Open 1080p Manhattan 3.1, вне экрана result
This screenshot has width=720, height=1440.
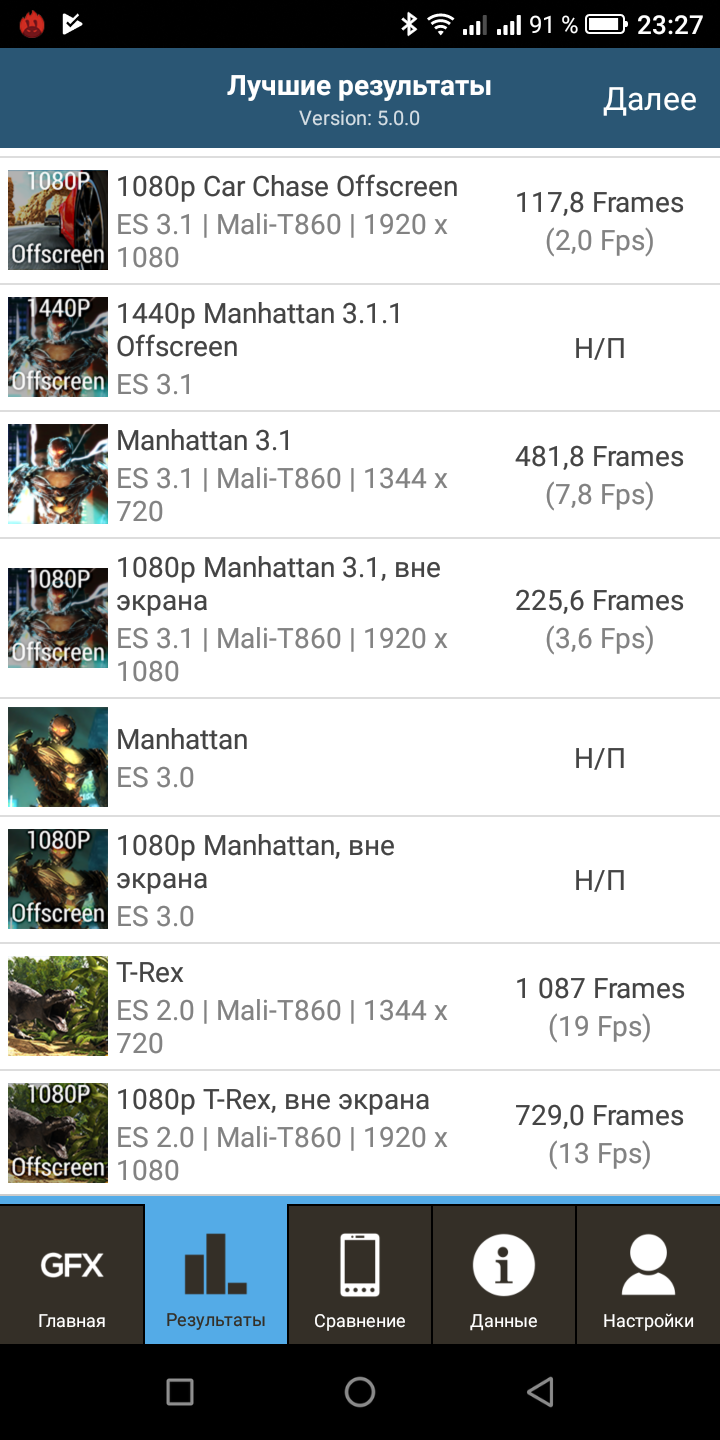pyautogui.click(x=360, y=619)
